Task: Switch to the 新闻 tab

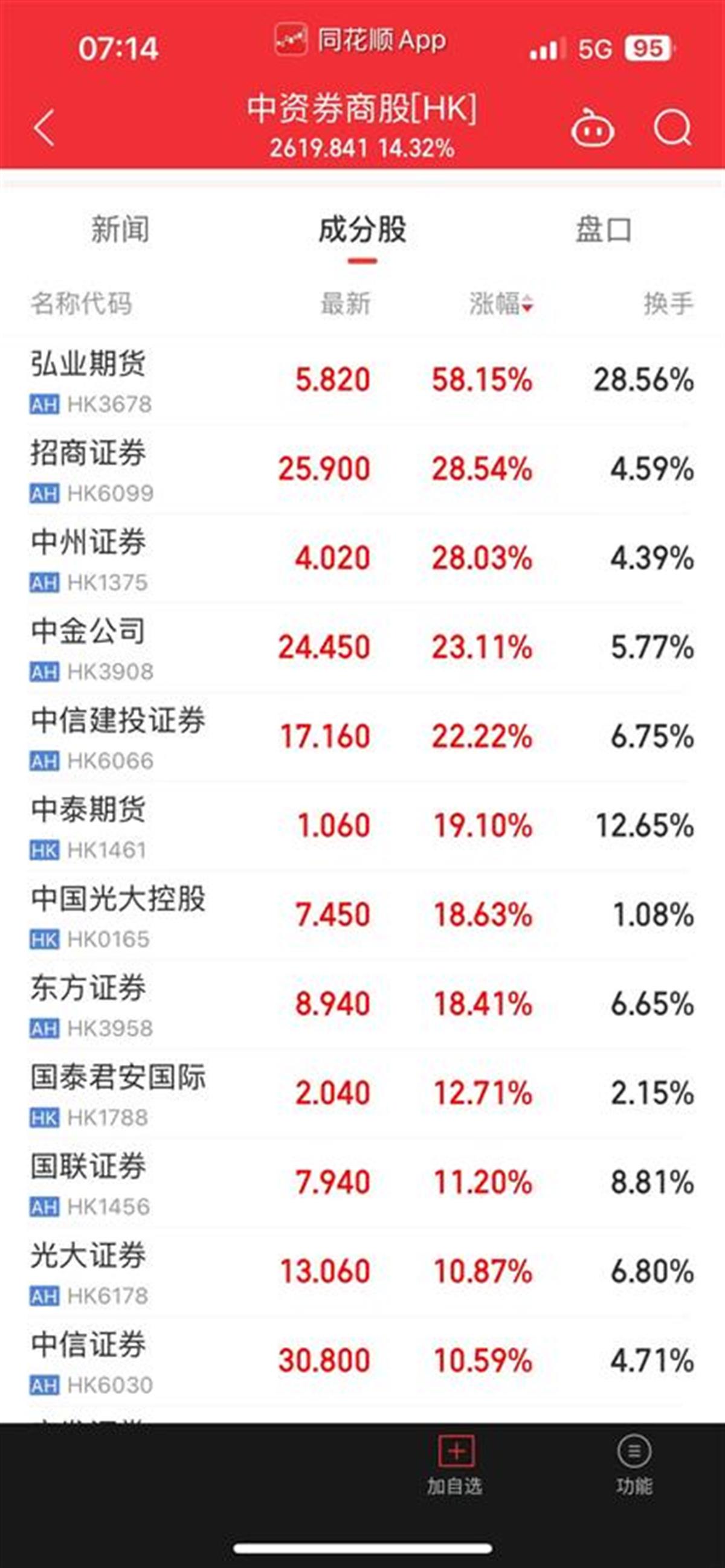Action: (x=120, y=230)
